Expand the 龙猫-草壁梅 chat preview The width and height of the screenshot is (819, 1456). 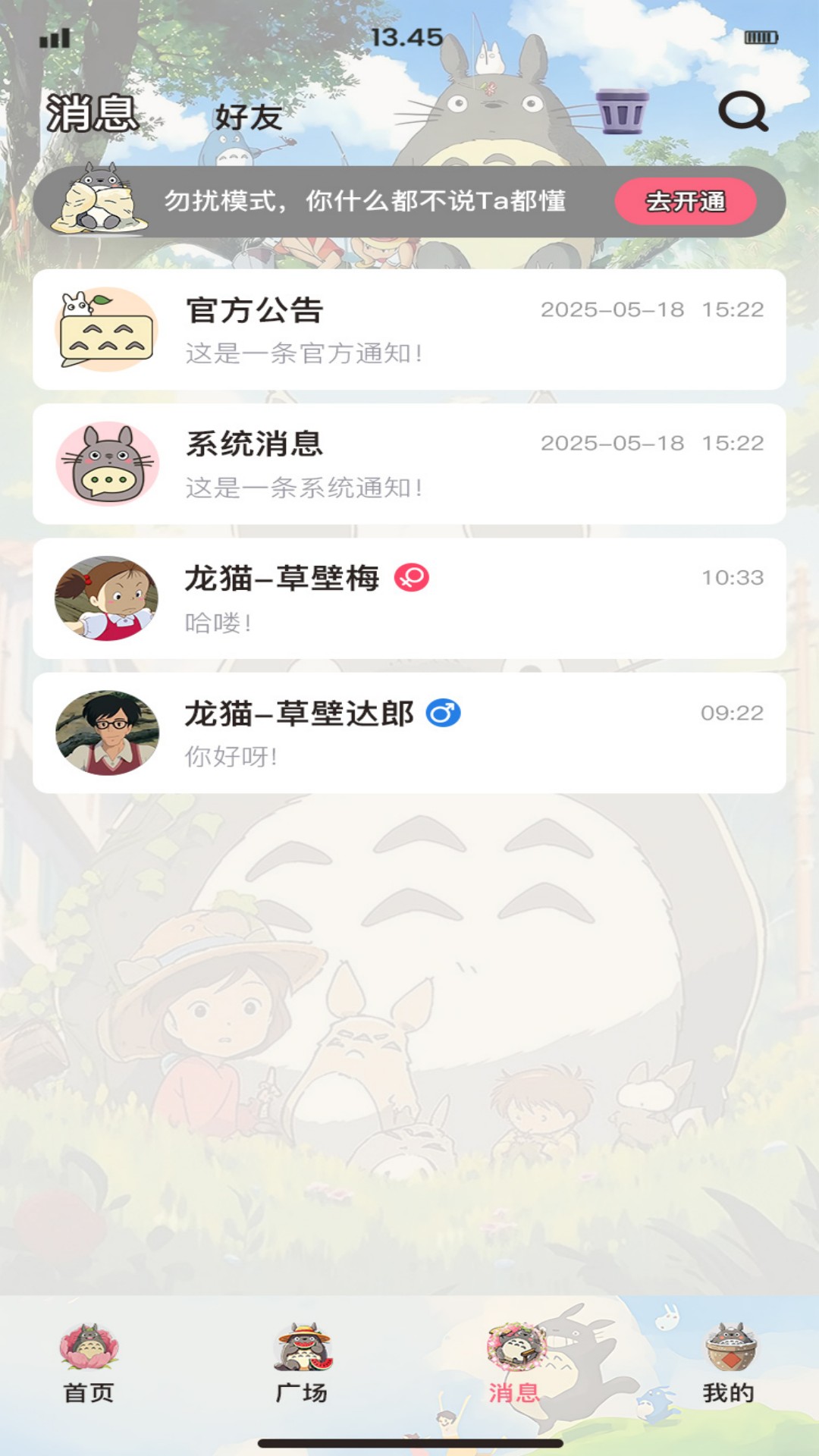click(x=409, y=599)
